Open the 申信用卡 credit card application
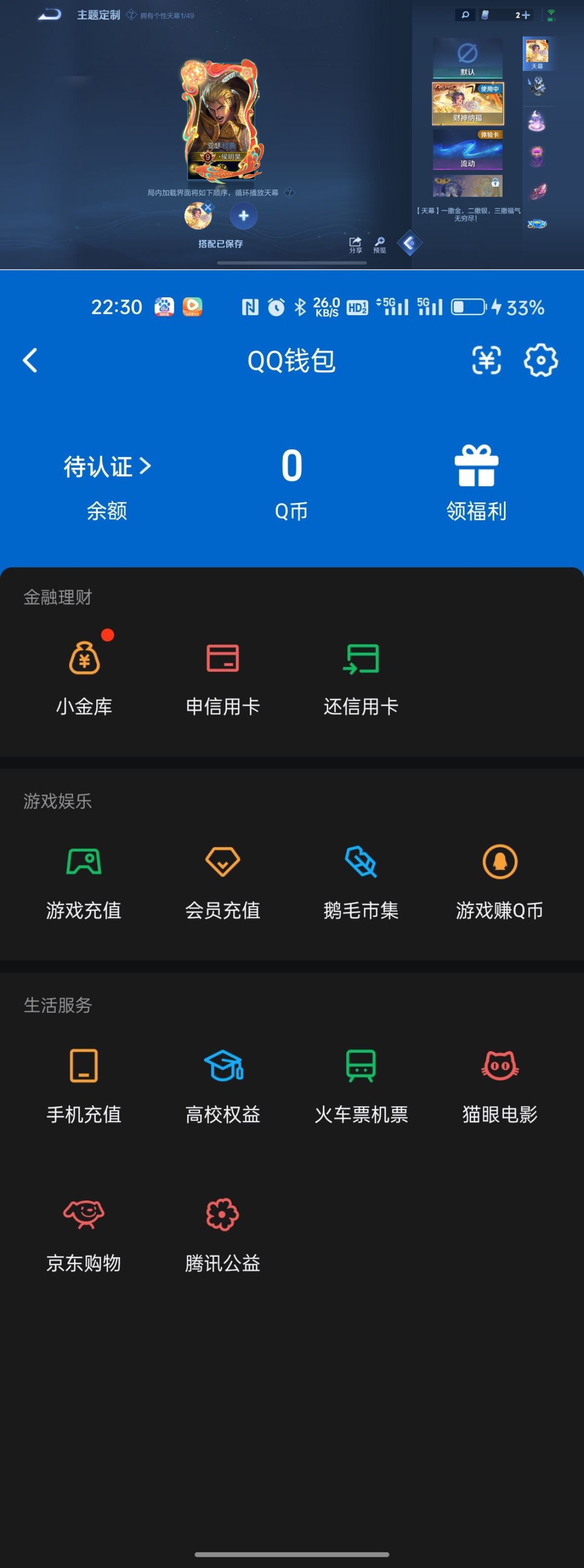 224,676
